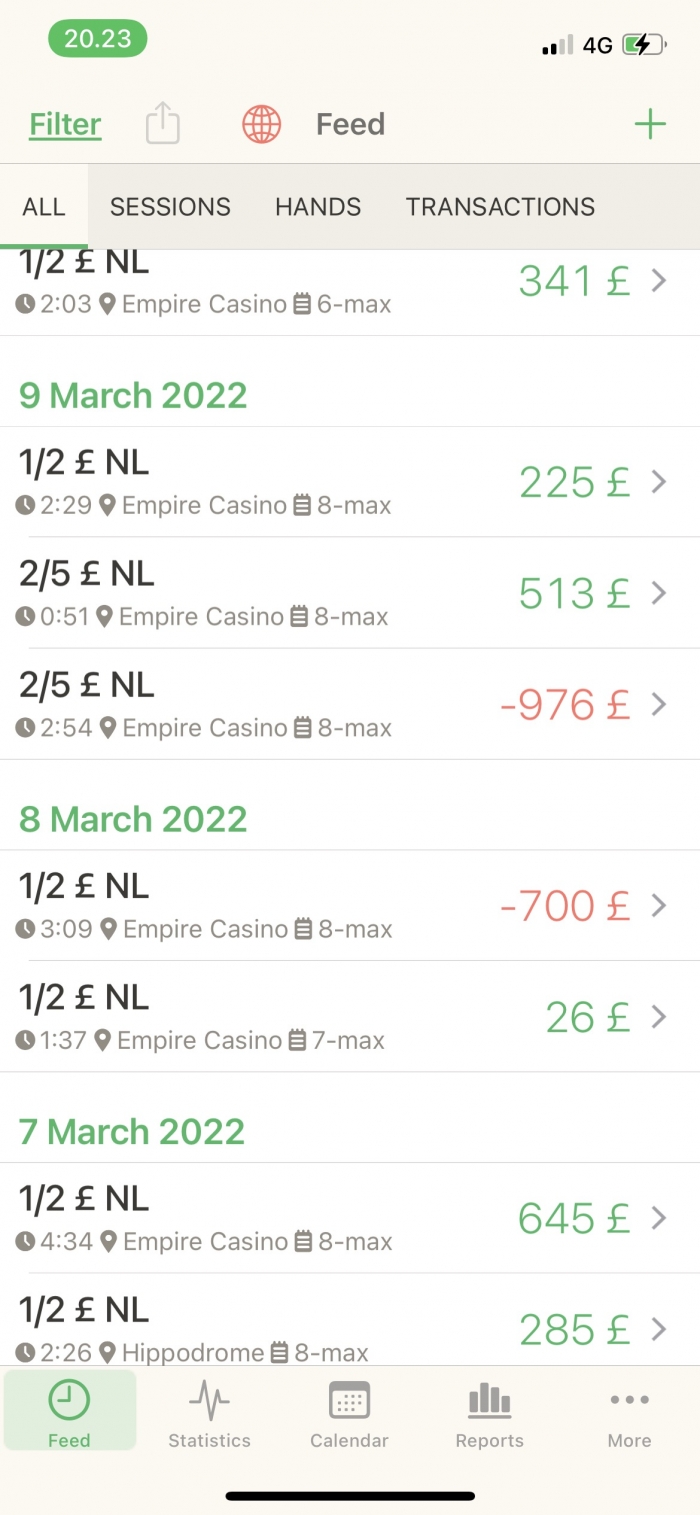Open the Filter options

click(65, 125)
